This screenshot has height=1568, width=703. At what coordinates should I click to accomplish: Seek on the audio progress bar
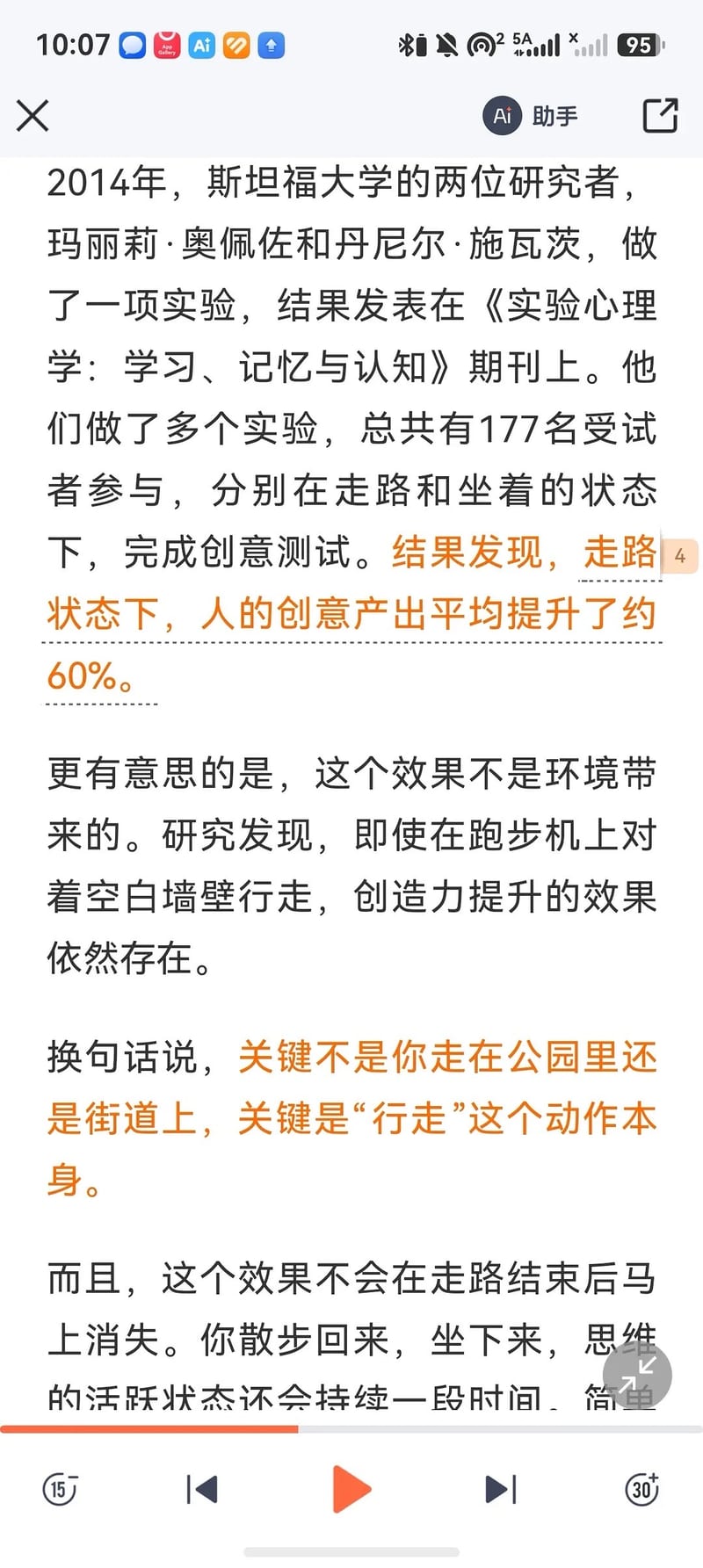[351, 1429]
